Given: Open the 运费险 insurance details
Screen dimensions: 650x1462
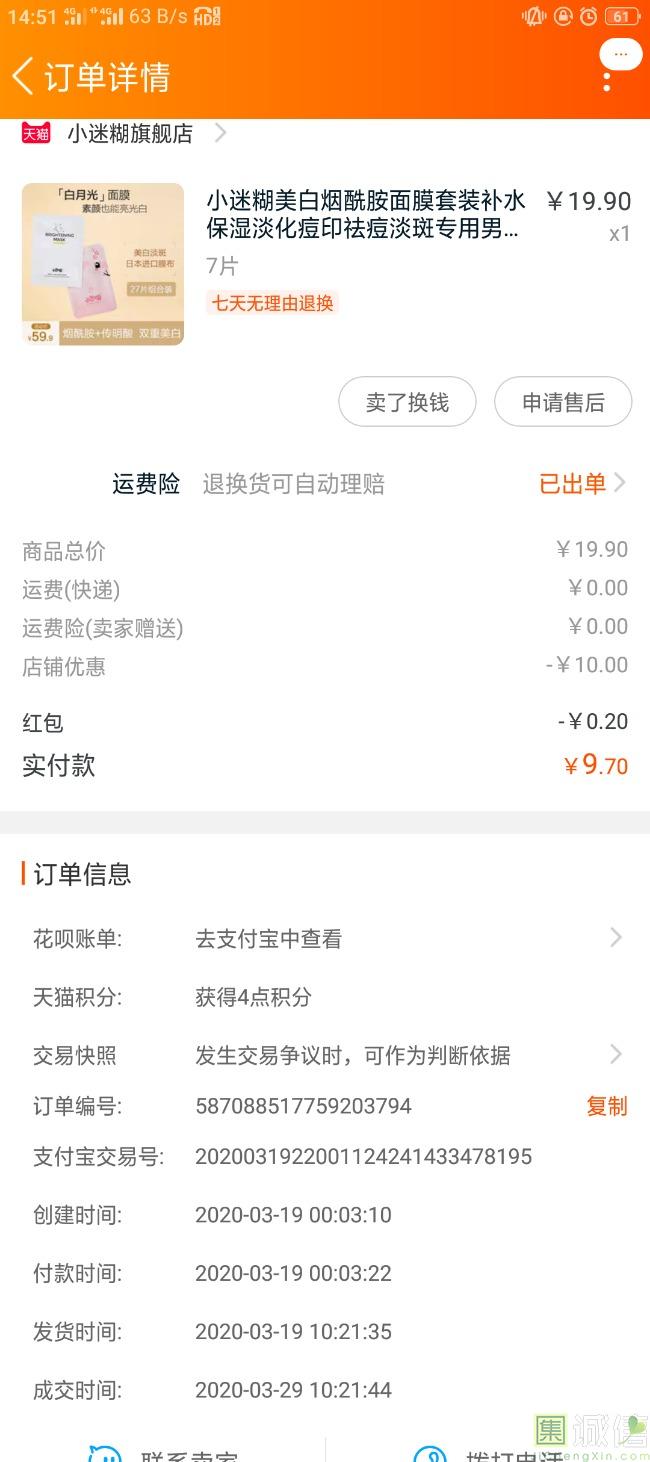Looking at the screenshot, I should coord(582,484).
